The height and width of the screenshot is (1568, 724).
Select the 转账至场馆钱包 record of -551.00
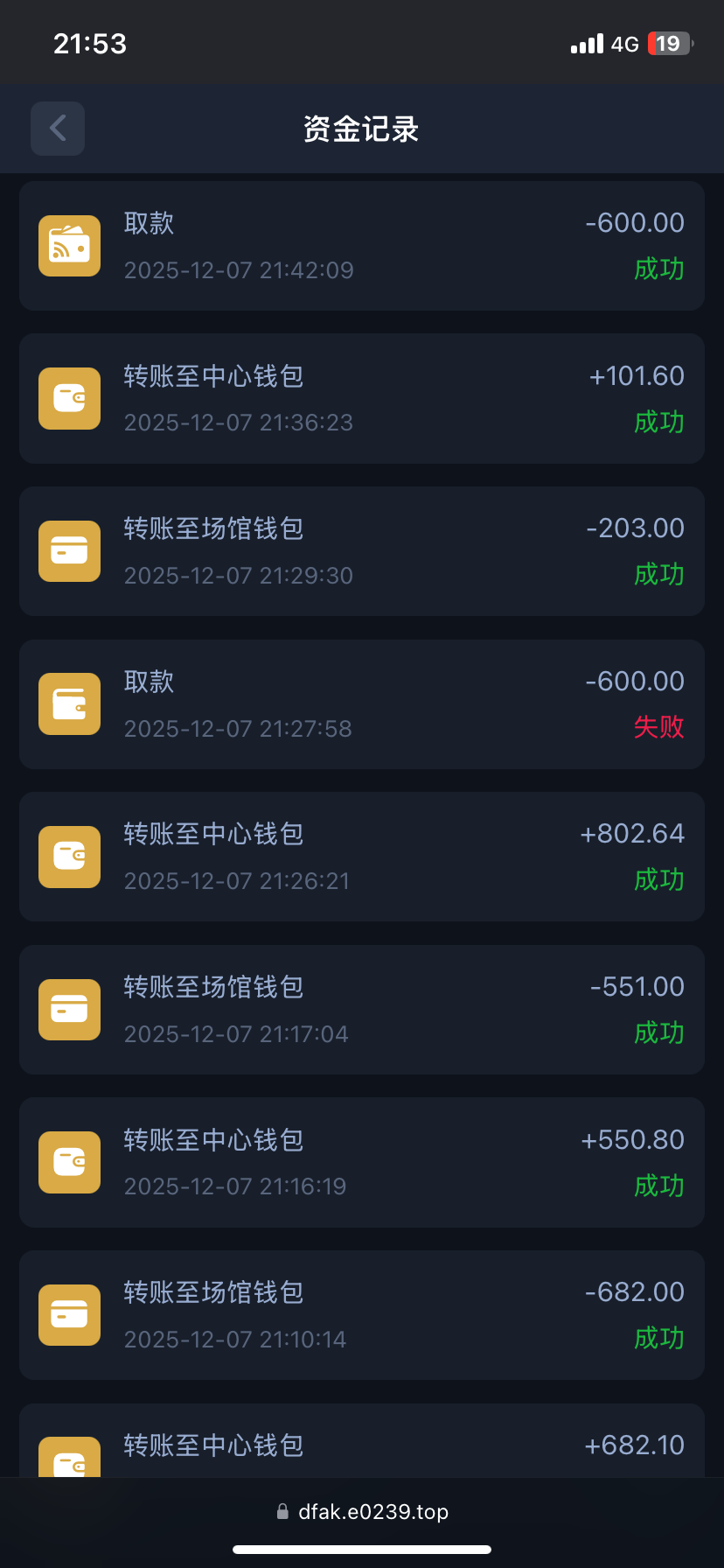(x=362, y=1010)
